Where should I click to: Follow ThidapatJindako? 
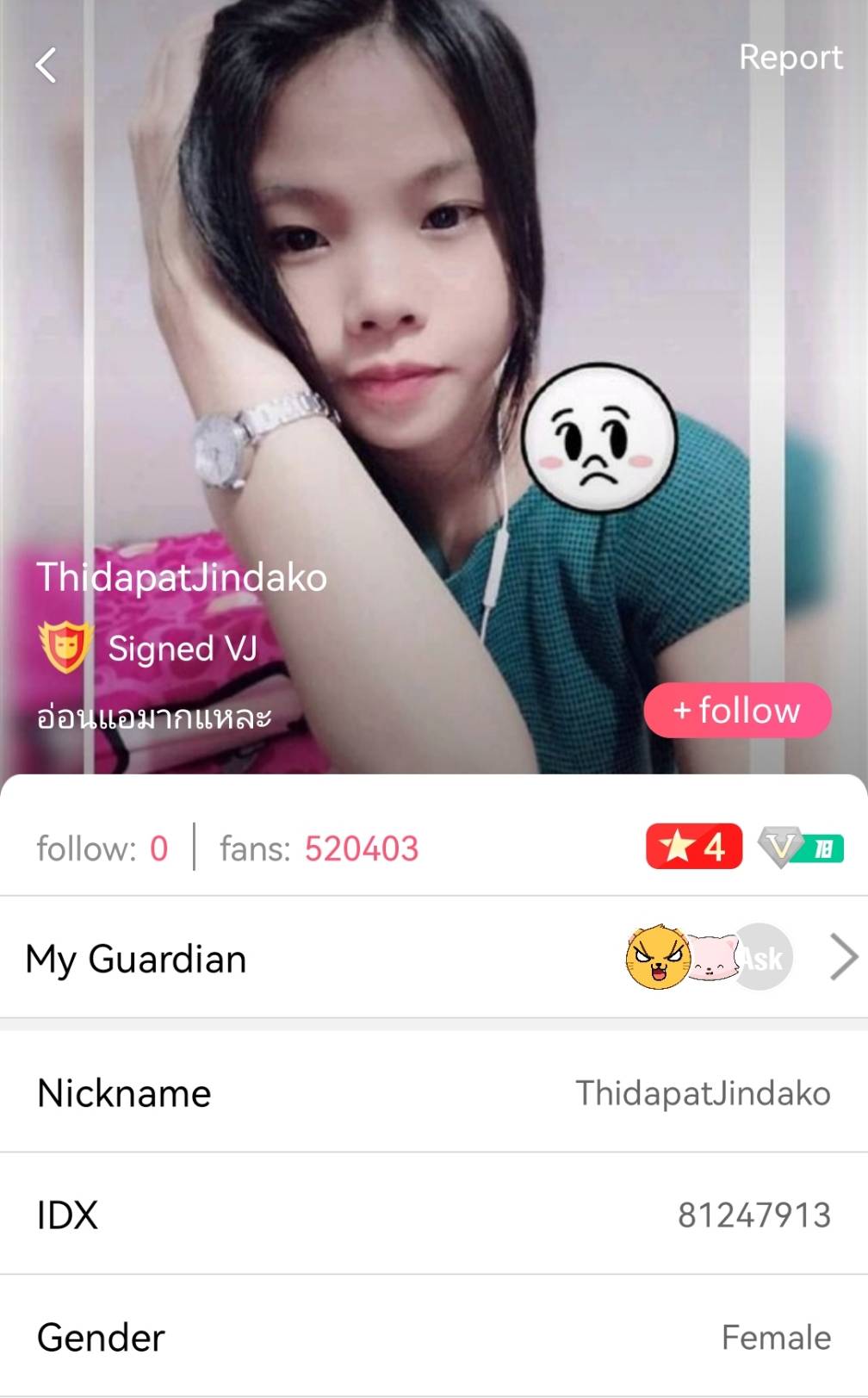tap(737, 711)
